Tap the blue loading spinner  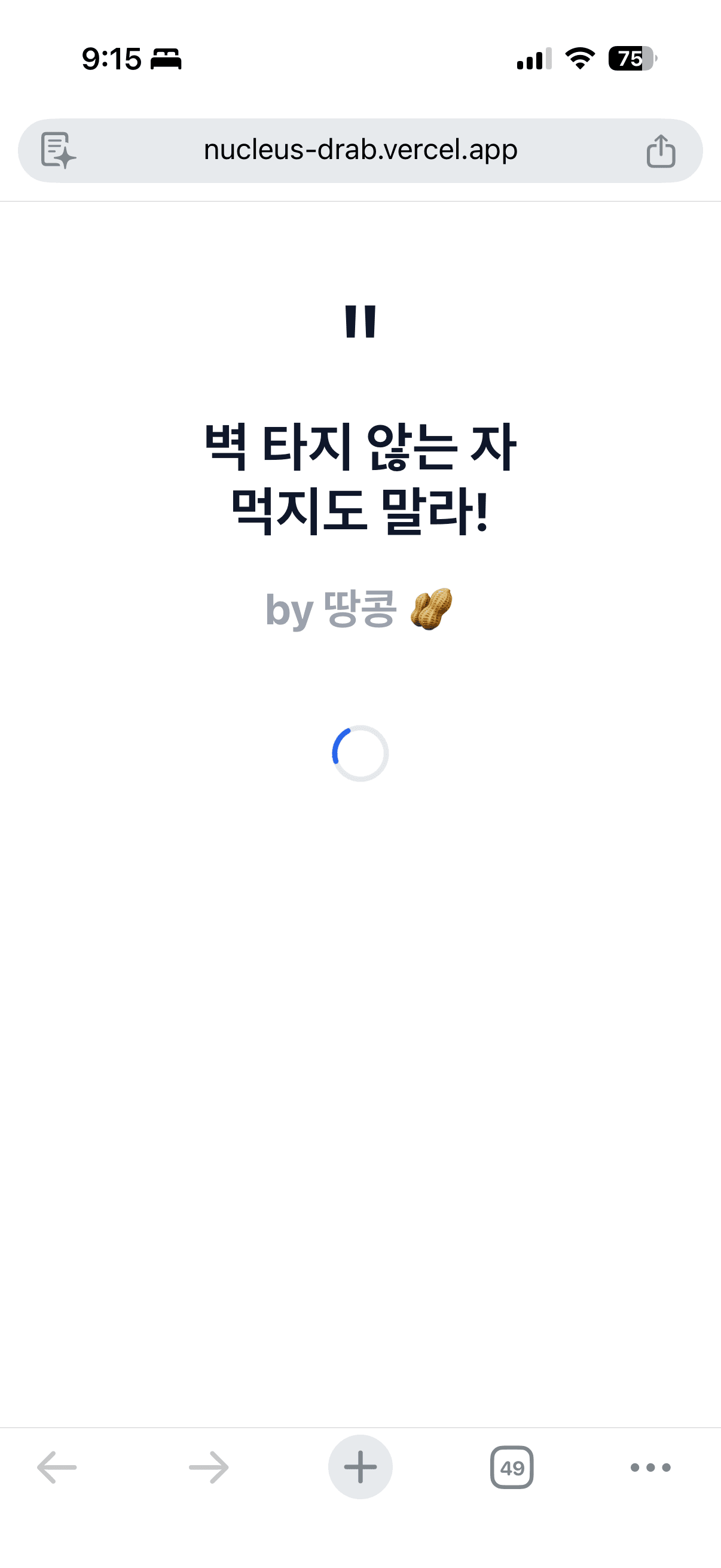[360, 754]
